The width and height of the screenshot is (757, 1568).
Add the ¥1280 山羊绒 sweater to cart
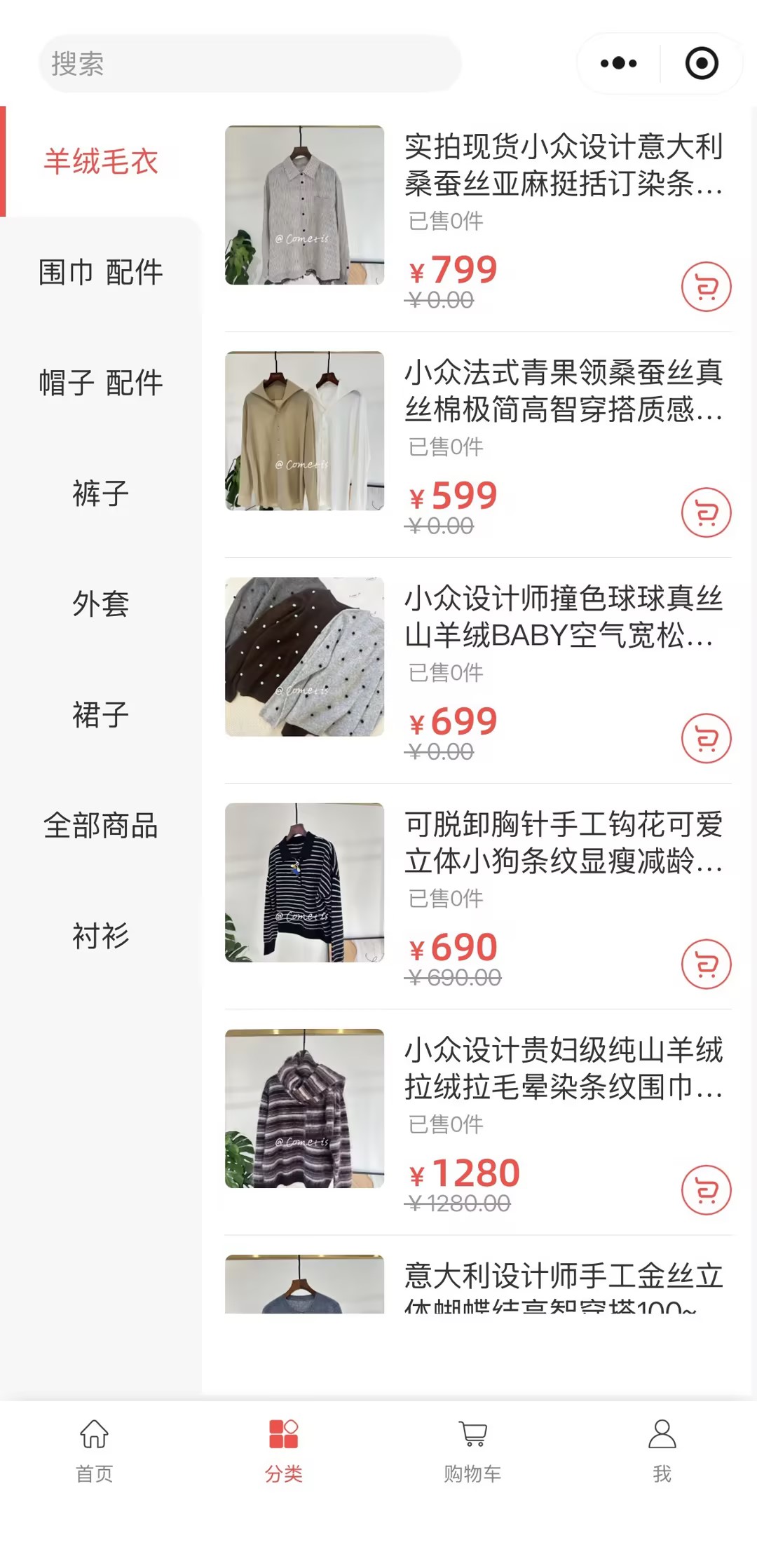[x=706, y=1189]
